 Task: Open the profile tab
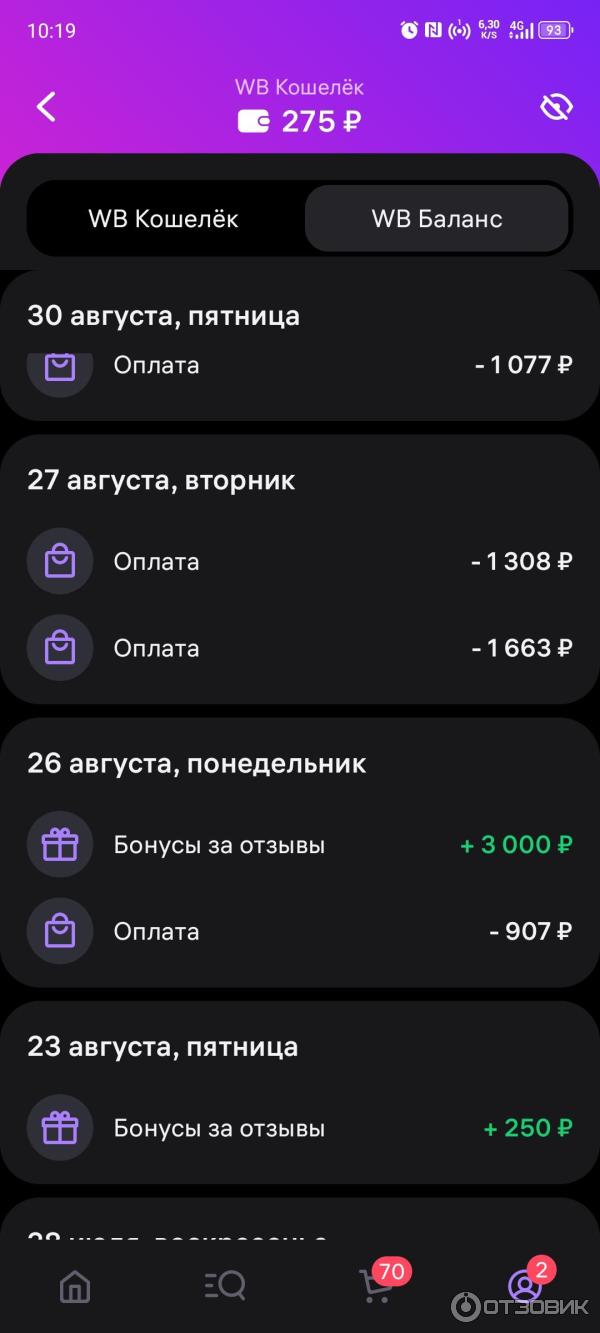point(524,1286)
